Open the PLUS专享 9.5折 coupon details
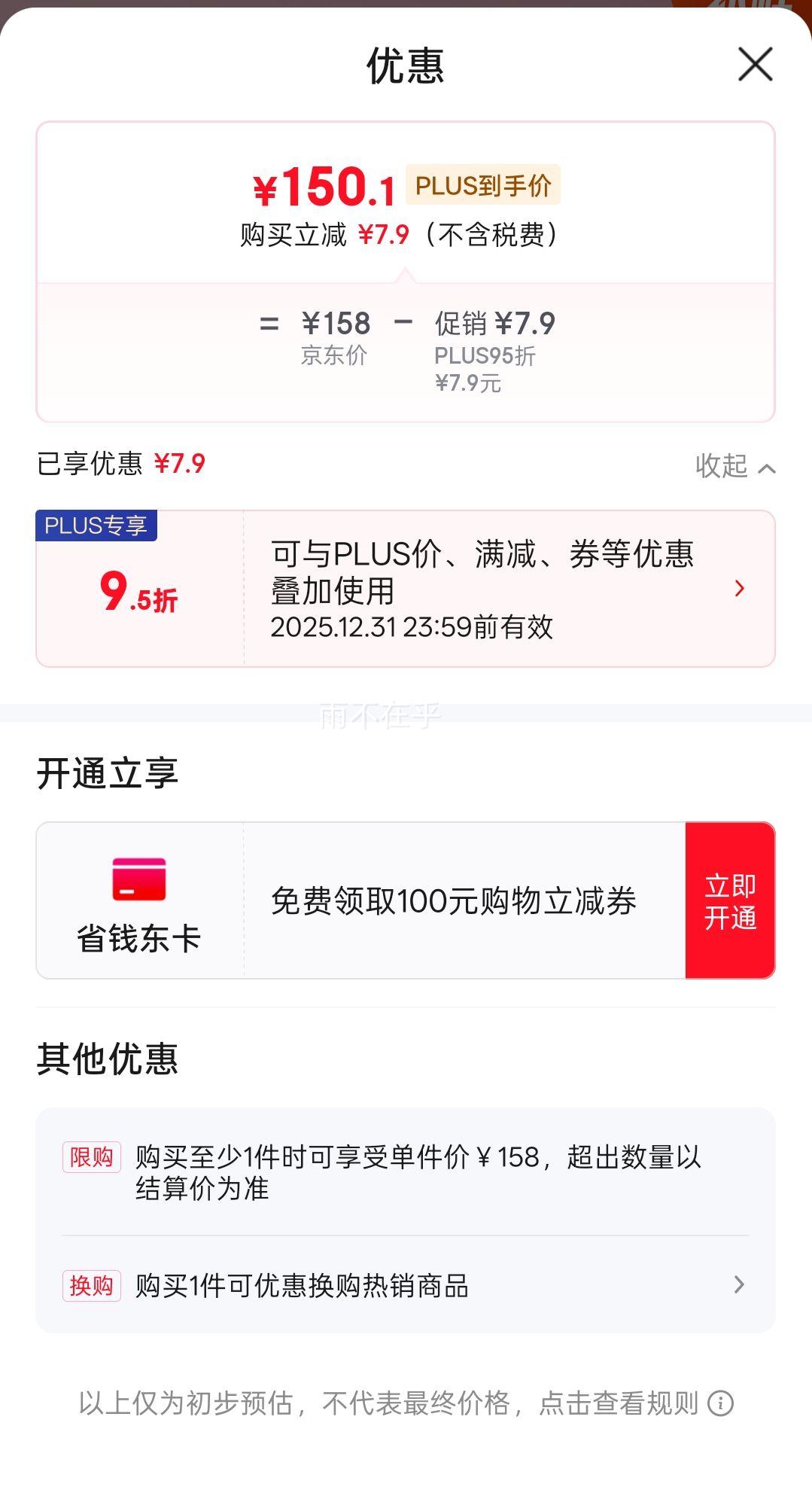 (406, 589)
